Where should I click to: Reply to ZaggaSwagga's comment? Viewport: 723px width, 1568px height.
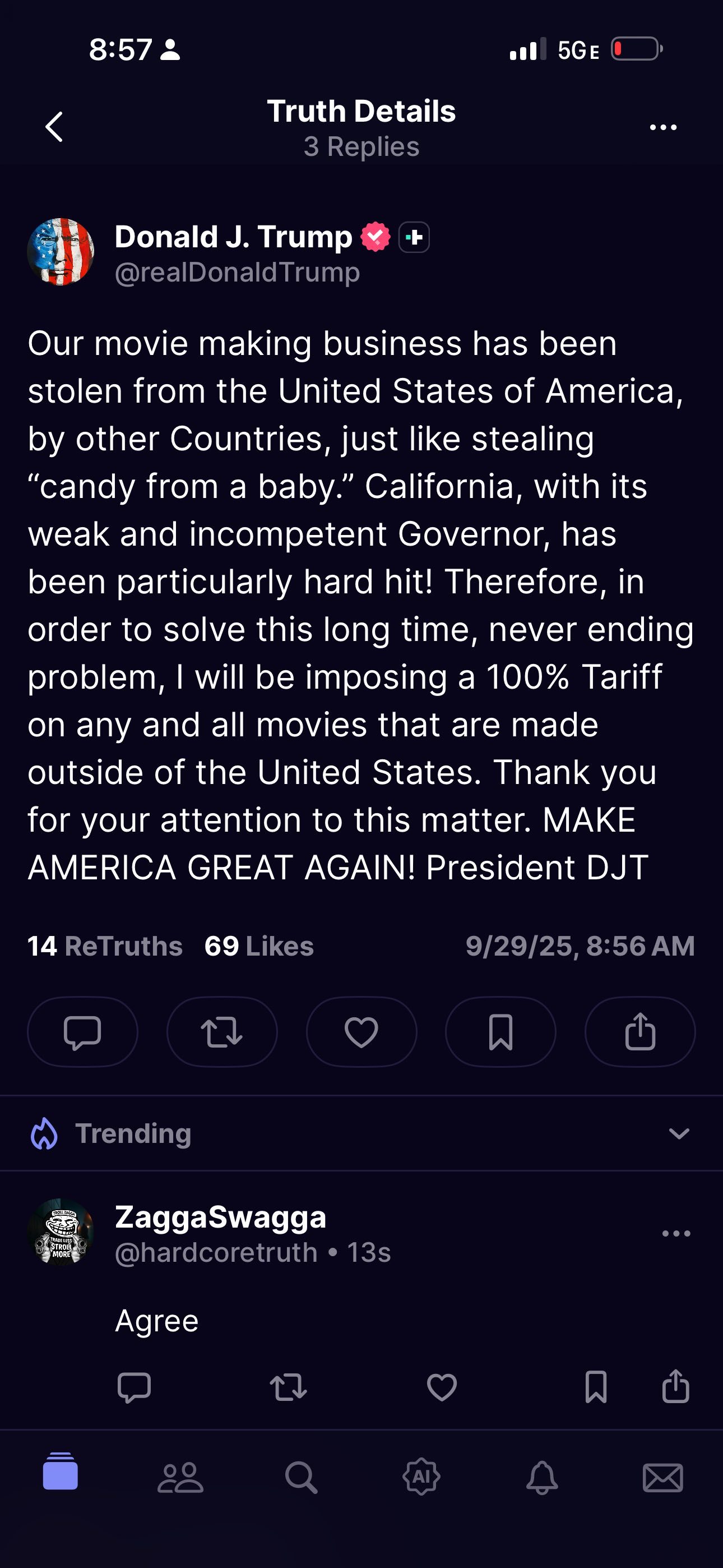[x=134, y=1388]
